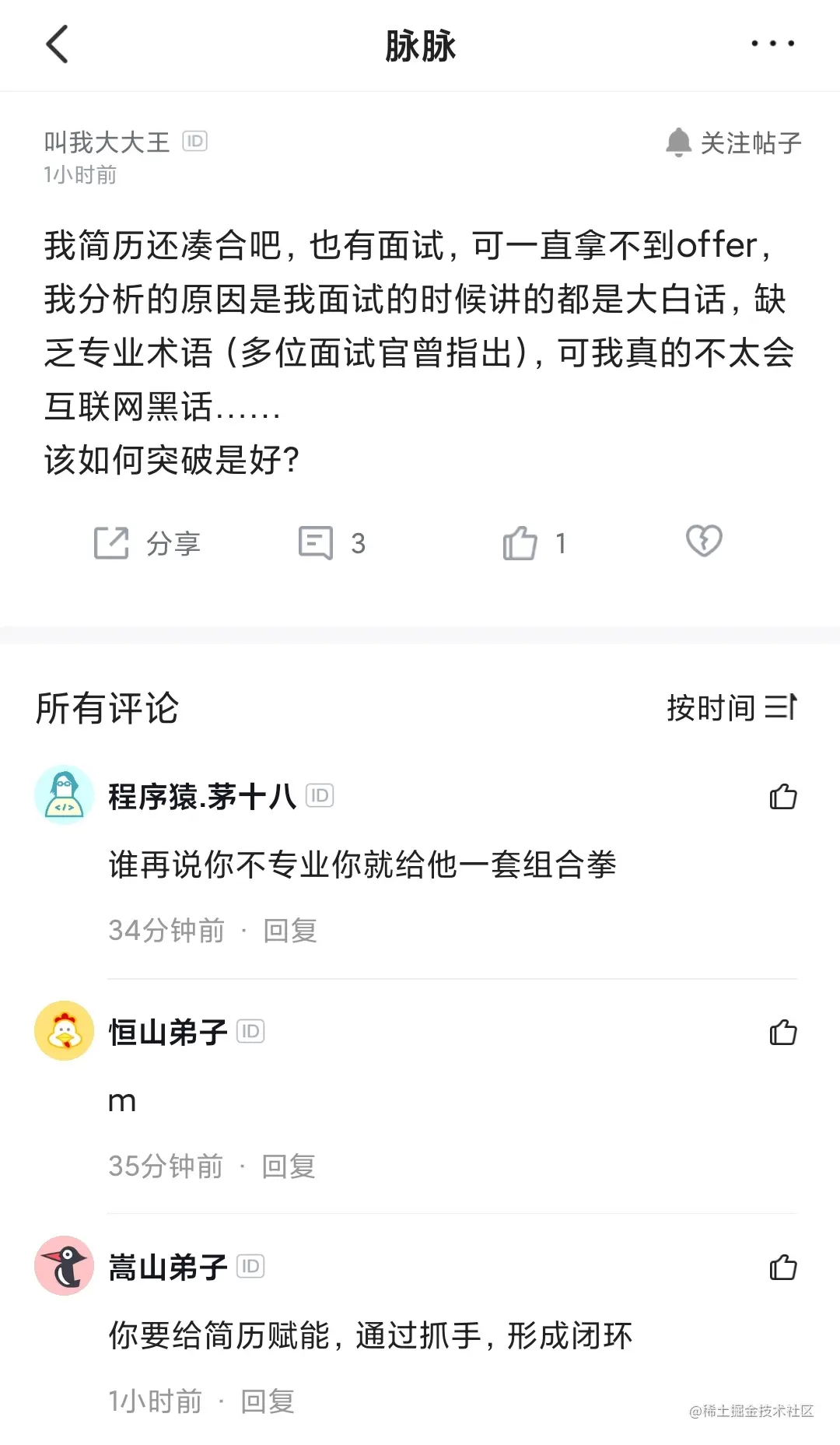View 恒山弟子's avatar profile

65,1031
